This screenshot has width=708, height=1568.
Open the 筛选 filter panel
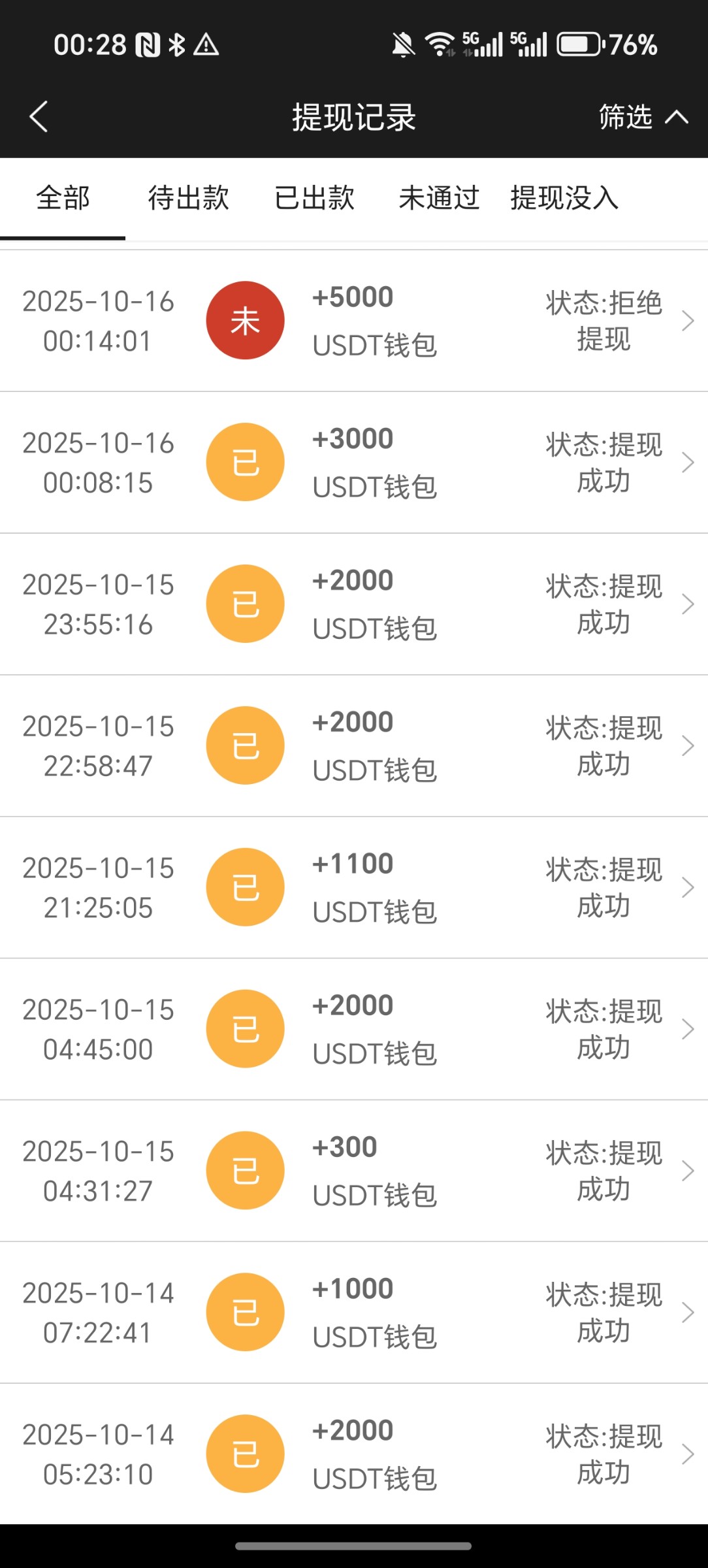tap(622, 118)
